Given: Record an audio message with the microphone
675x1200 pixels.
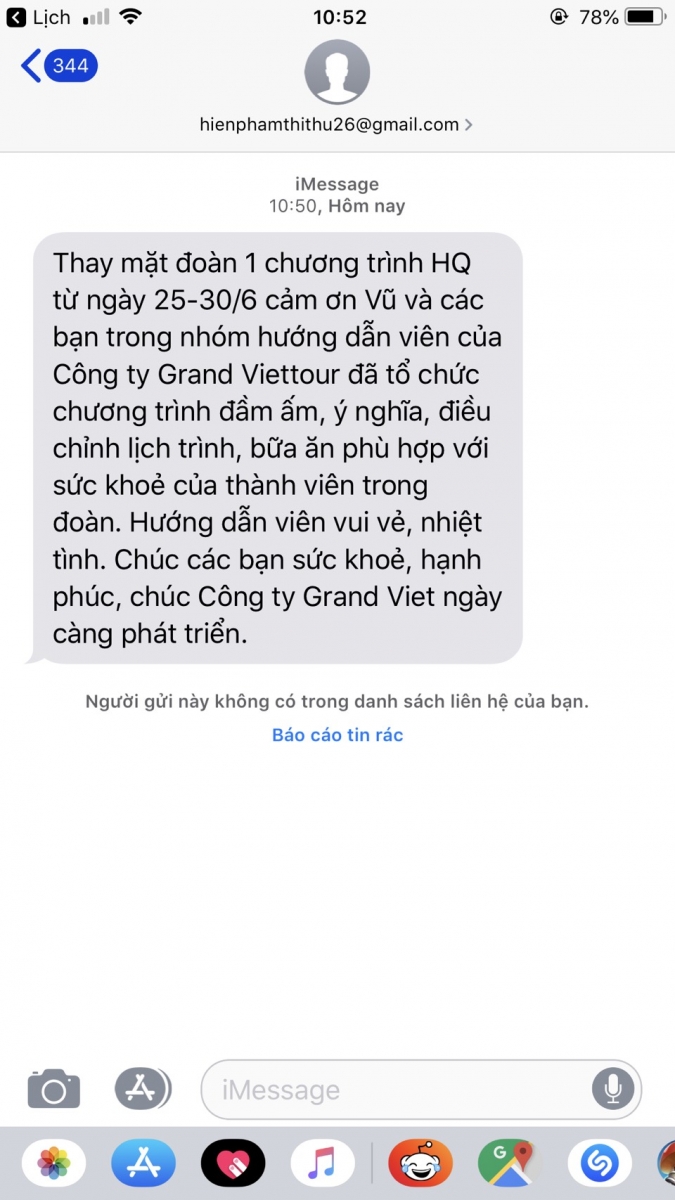Looking at the screenshot, I should [611, 1088].
